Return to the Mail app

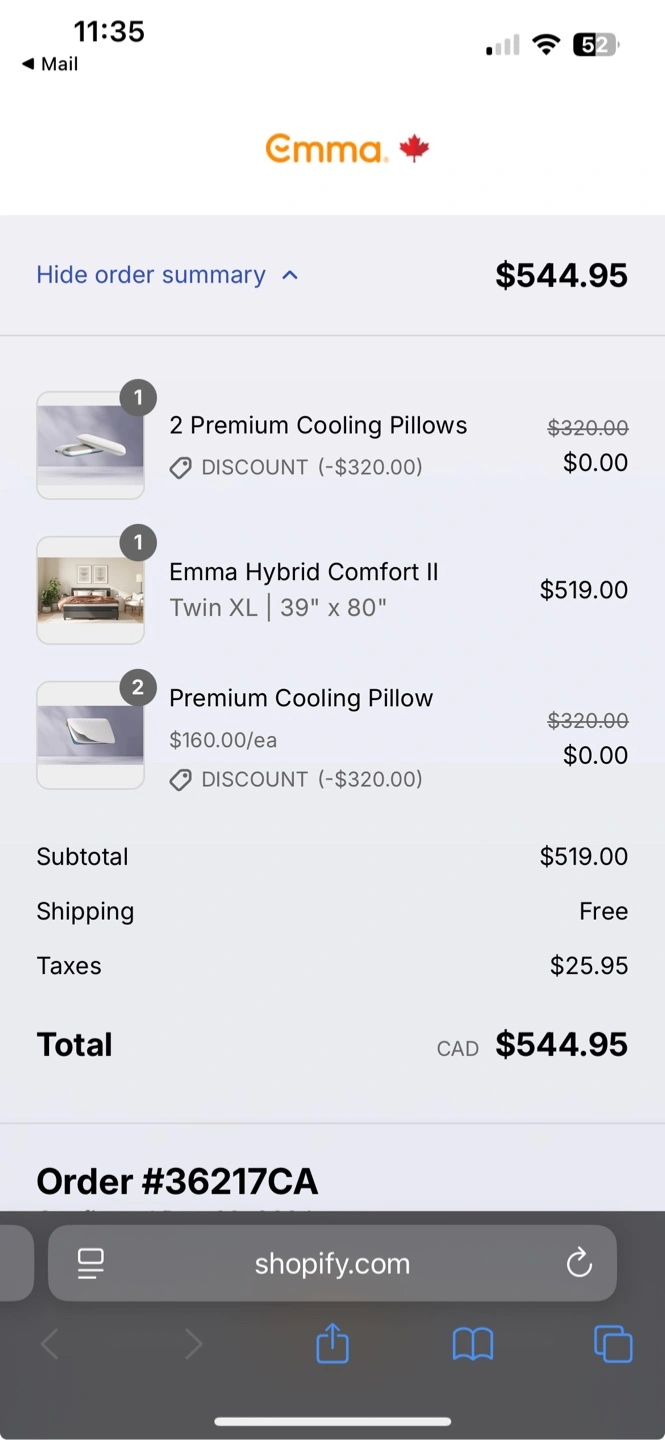pyautogui.click(x=50, y=64)
